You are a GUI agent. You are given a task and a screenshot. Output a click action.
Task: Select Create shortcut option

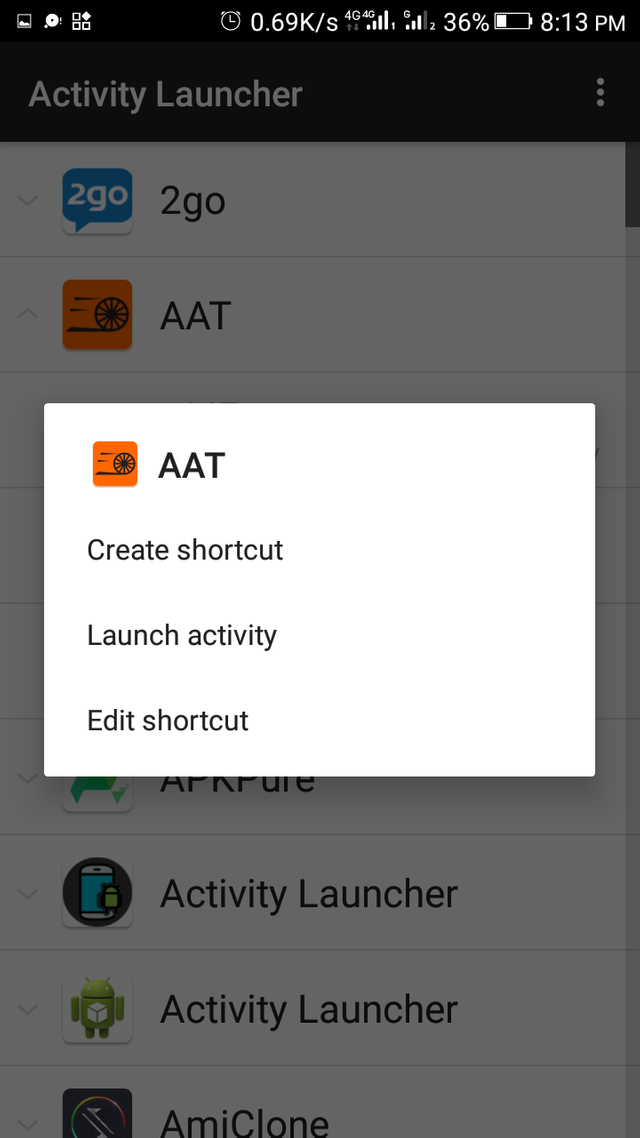click(x=185, y=550)
